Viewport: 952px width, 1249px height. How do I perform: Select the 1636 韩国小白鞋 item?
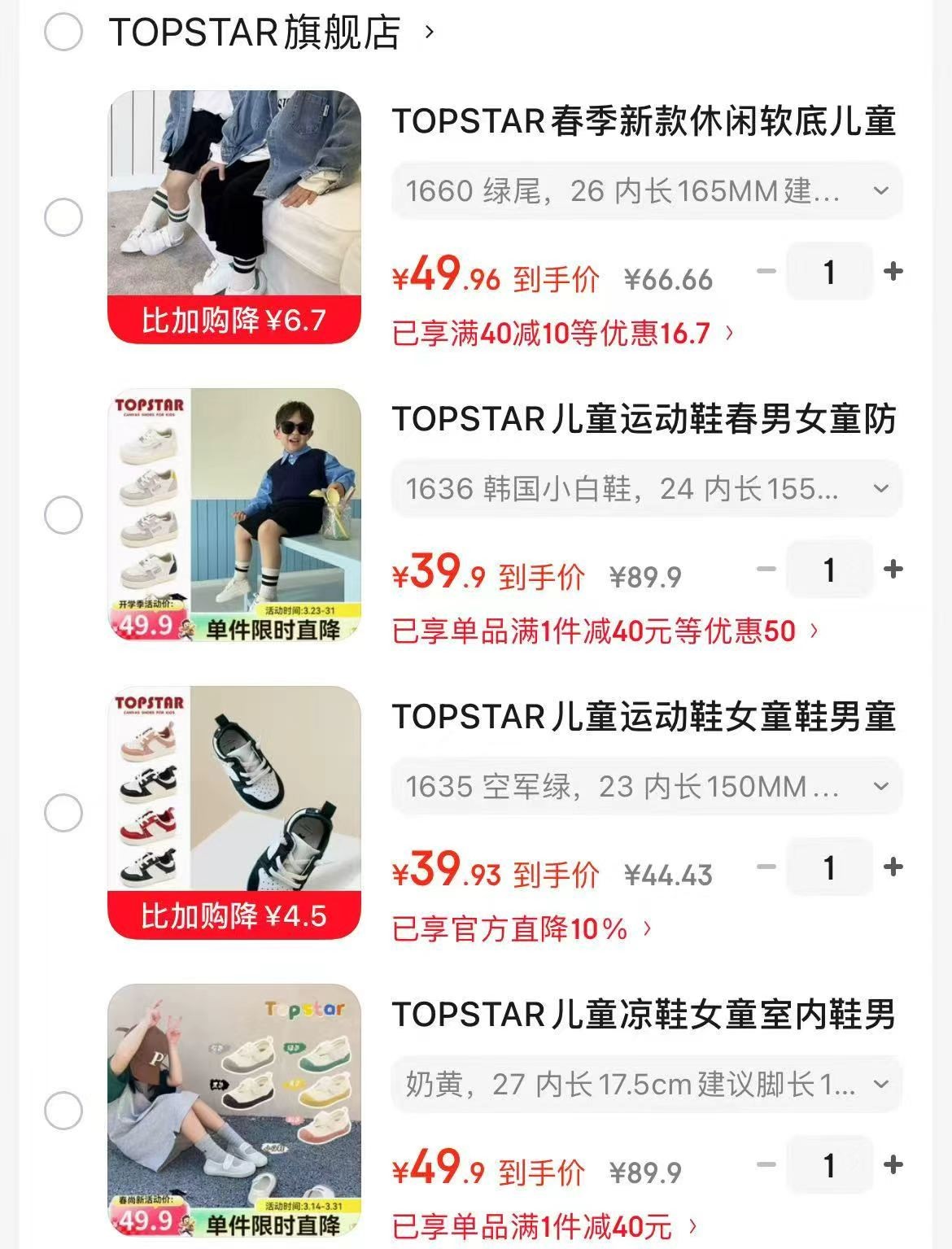coord(63,515)
